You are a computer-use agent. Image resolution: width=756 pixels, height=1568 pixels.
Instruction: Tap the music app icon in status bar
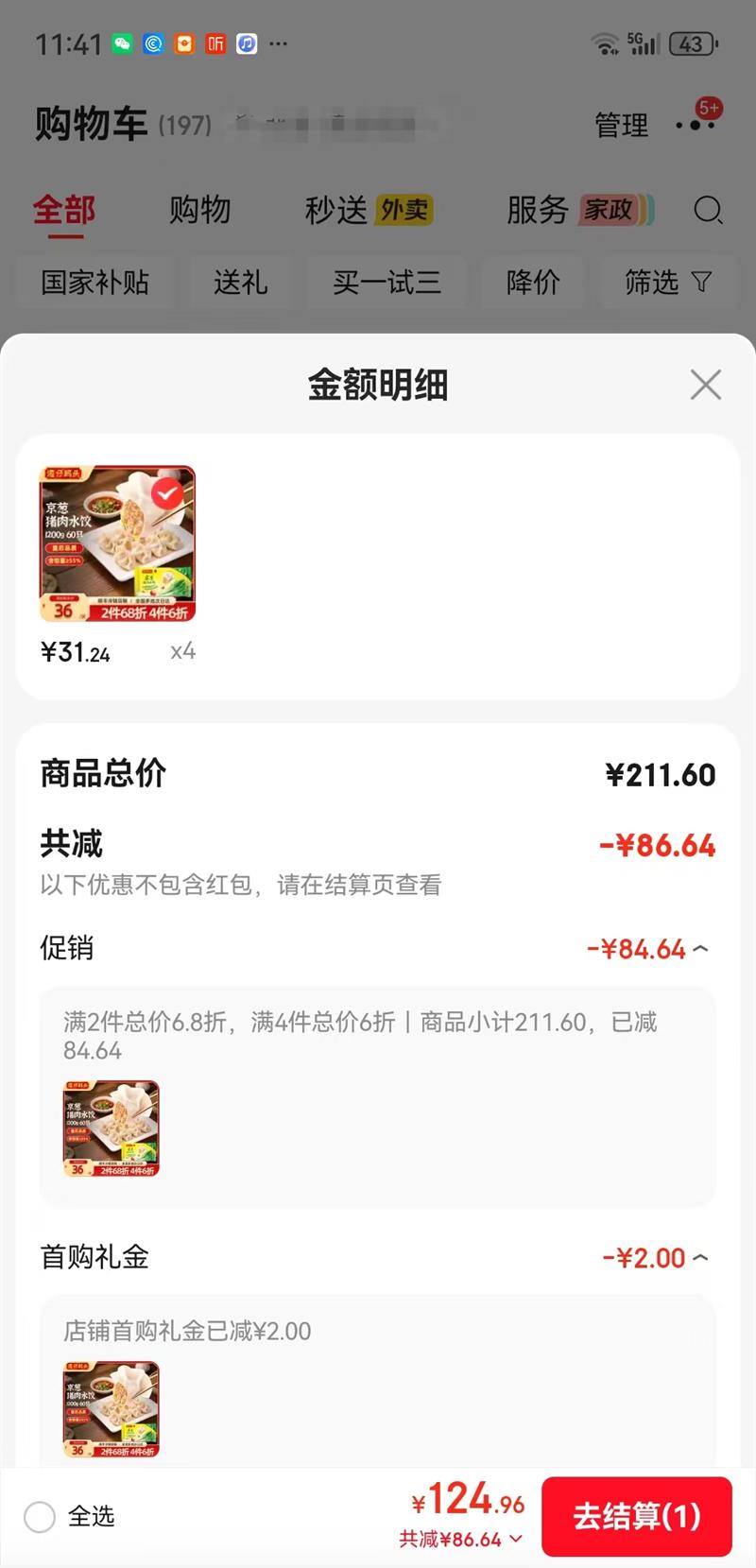coord(246,43)
